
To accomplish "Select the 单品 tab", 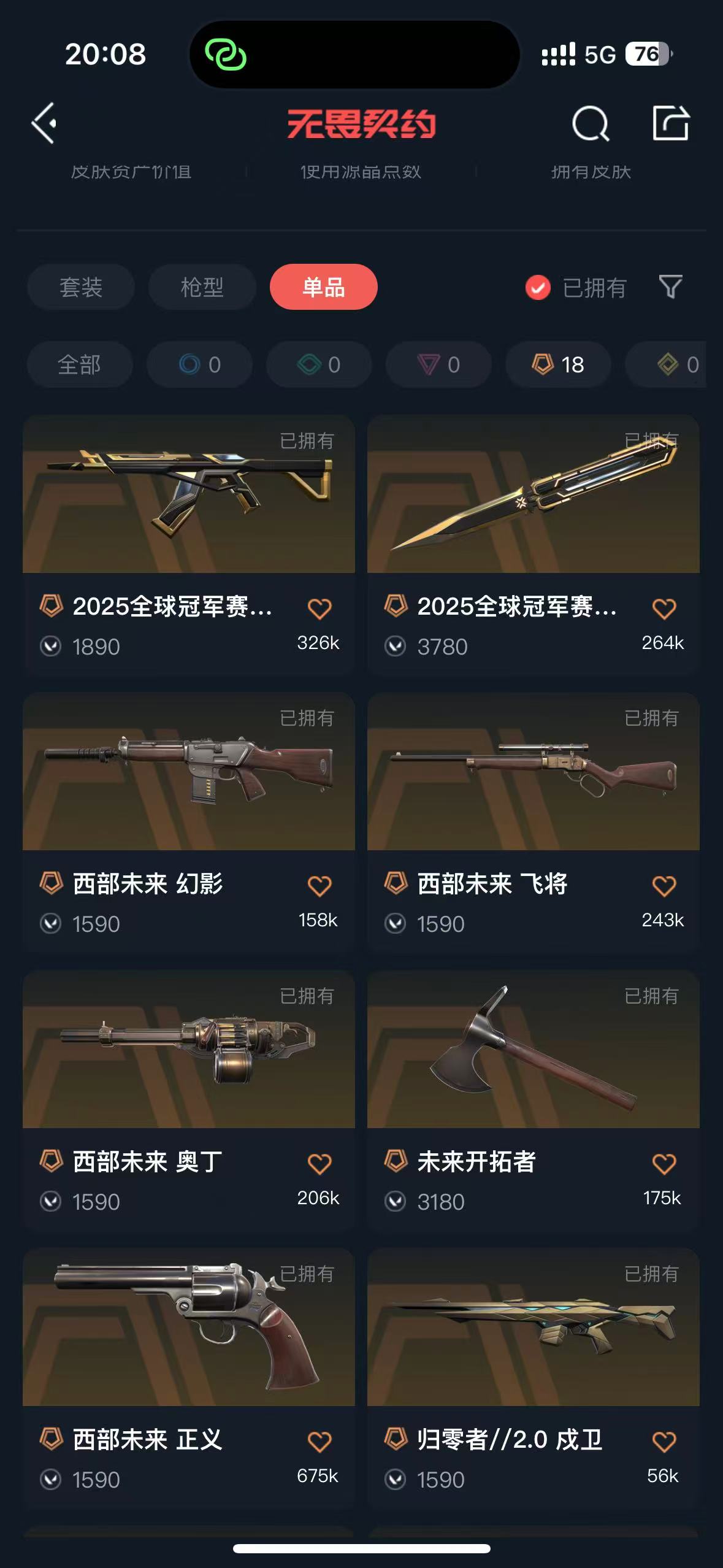I will (x=323, y=287).
